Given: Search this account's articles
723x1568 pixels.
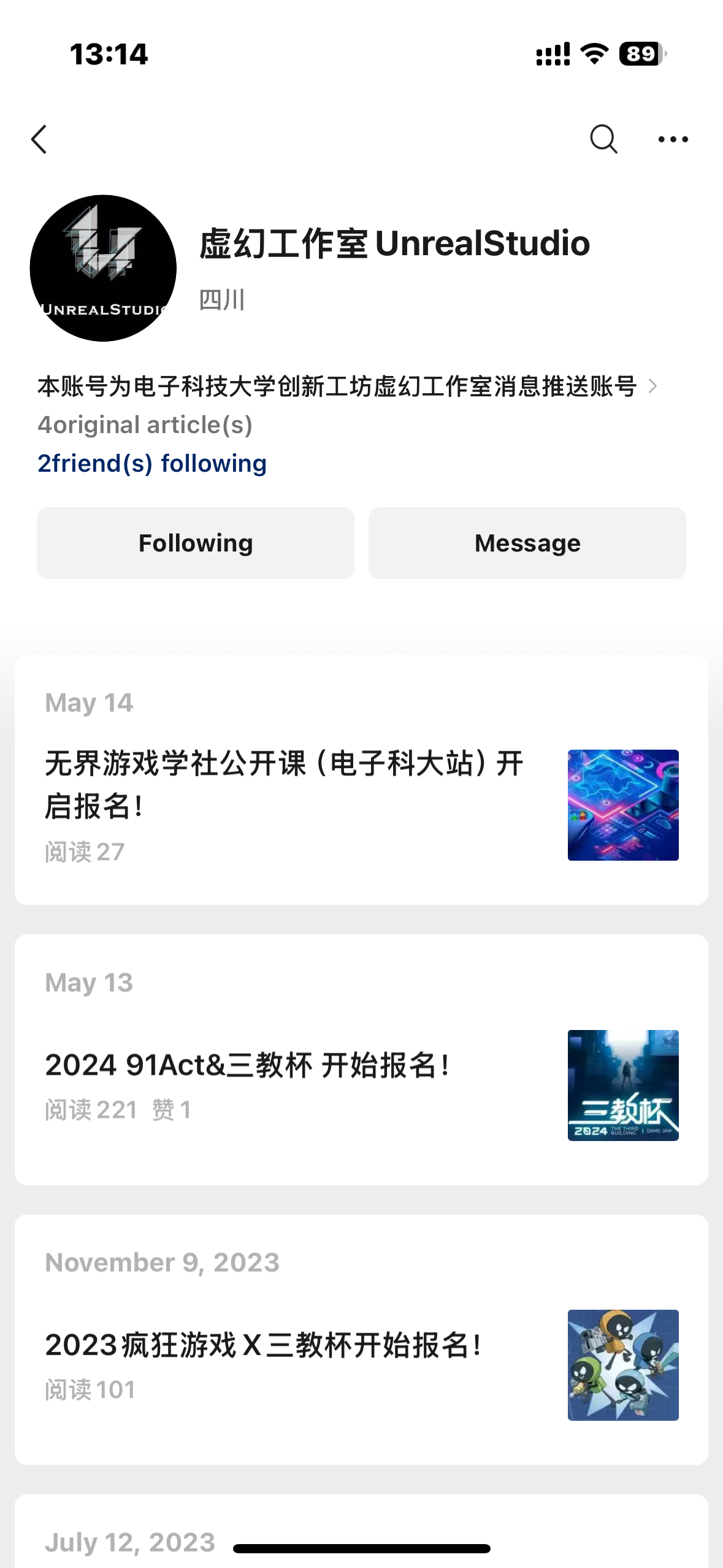Looking at the screenshot, I should [603, 139].
